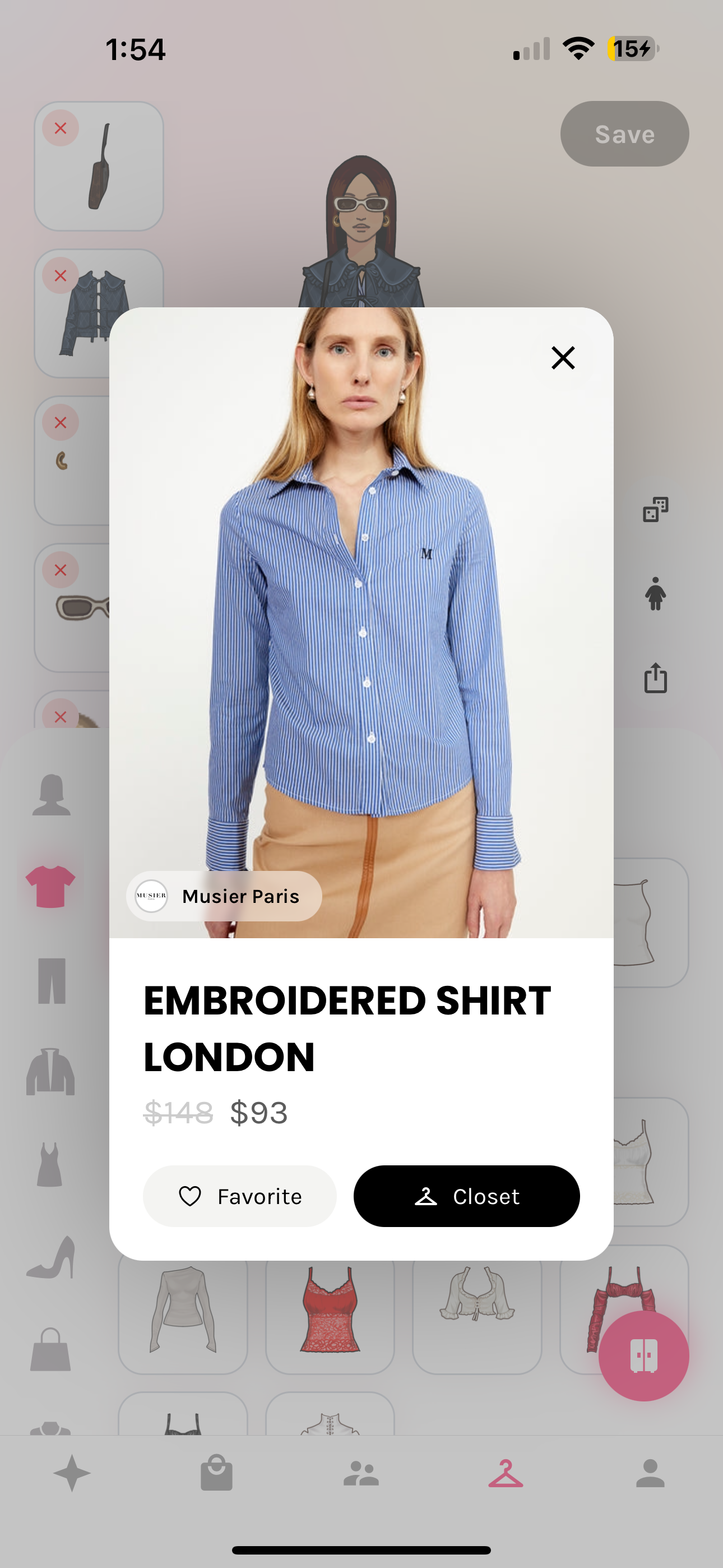The width and height of the screenshot is (723, 1568).
Task: Close the product details popup
Action: click(x=563, y=358)
